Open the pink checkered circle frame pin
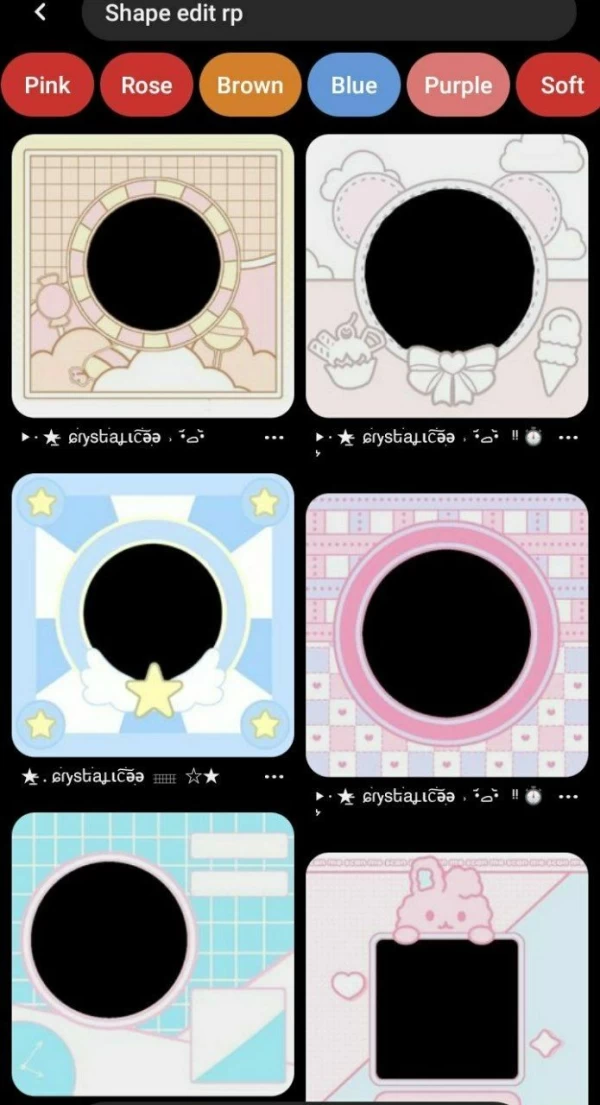 (446, 634)
